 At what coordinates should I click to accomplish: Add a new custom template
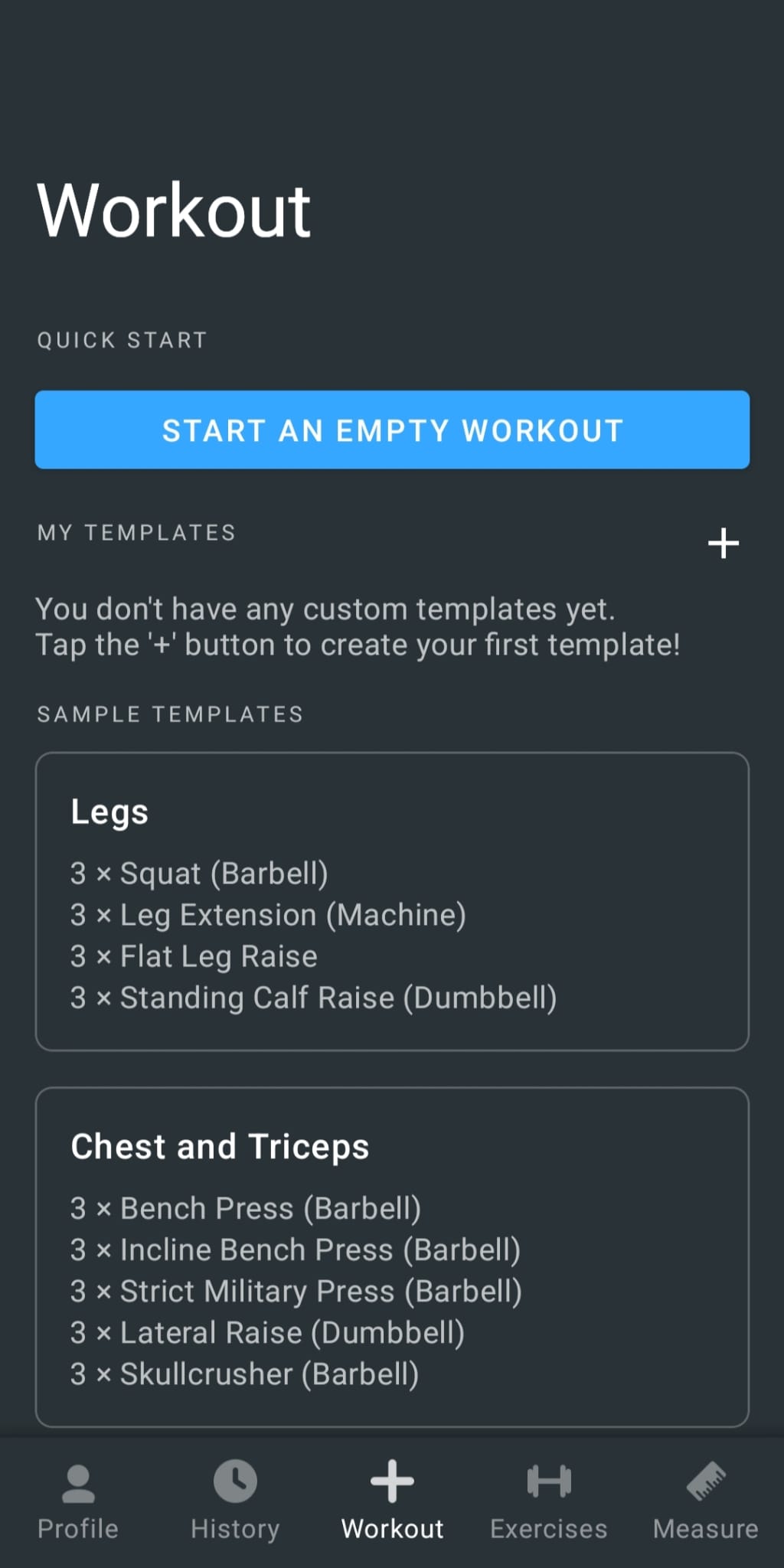[x=723, y=544]
